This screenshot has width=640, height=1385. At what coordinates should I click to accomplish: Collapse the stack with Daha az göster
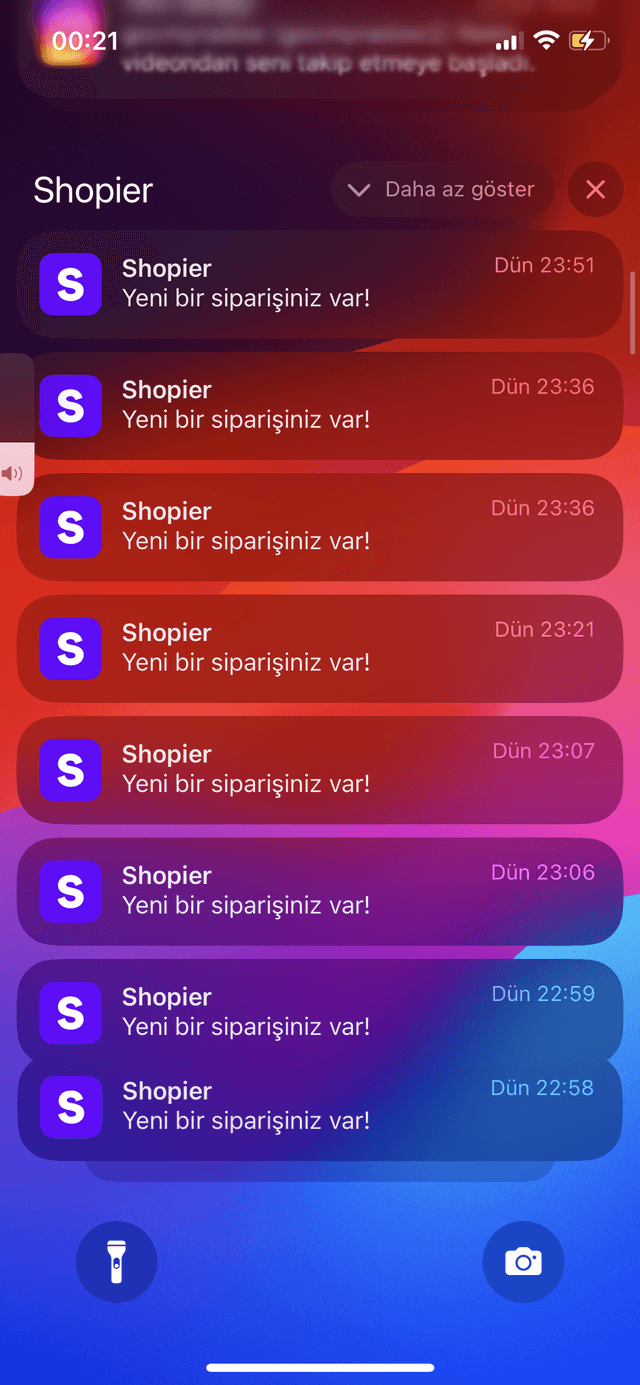442,190
